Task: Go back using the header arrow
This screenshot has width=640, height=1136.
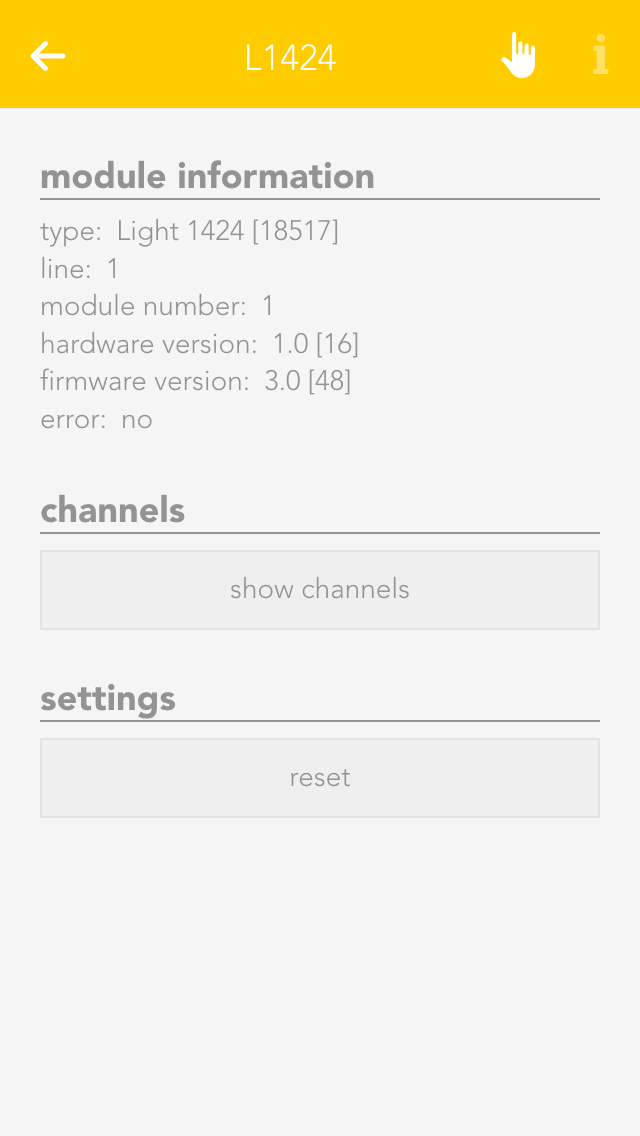Action: click(48, 56)
